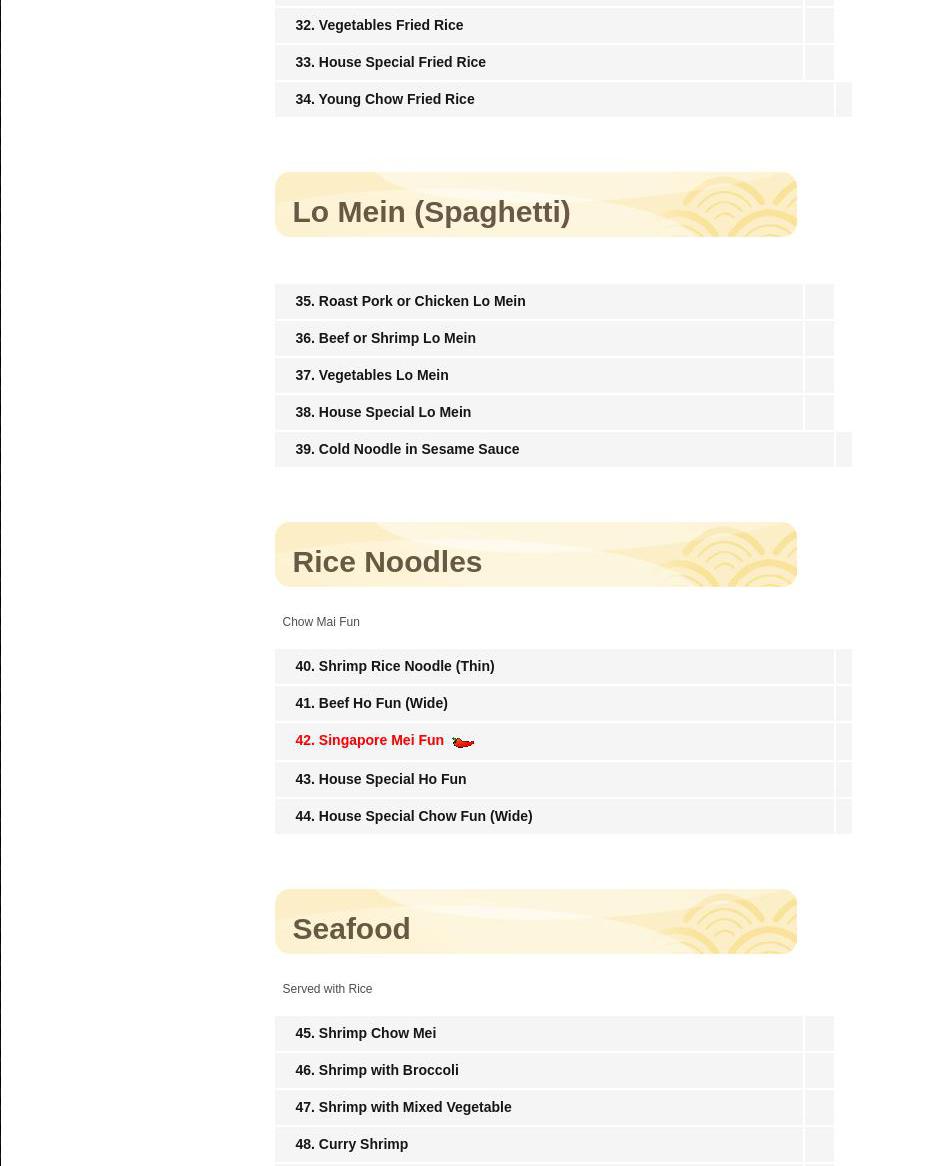Choose Shrimp with Broccoli
929x1166 pixels.
coord(376,1070)
